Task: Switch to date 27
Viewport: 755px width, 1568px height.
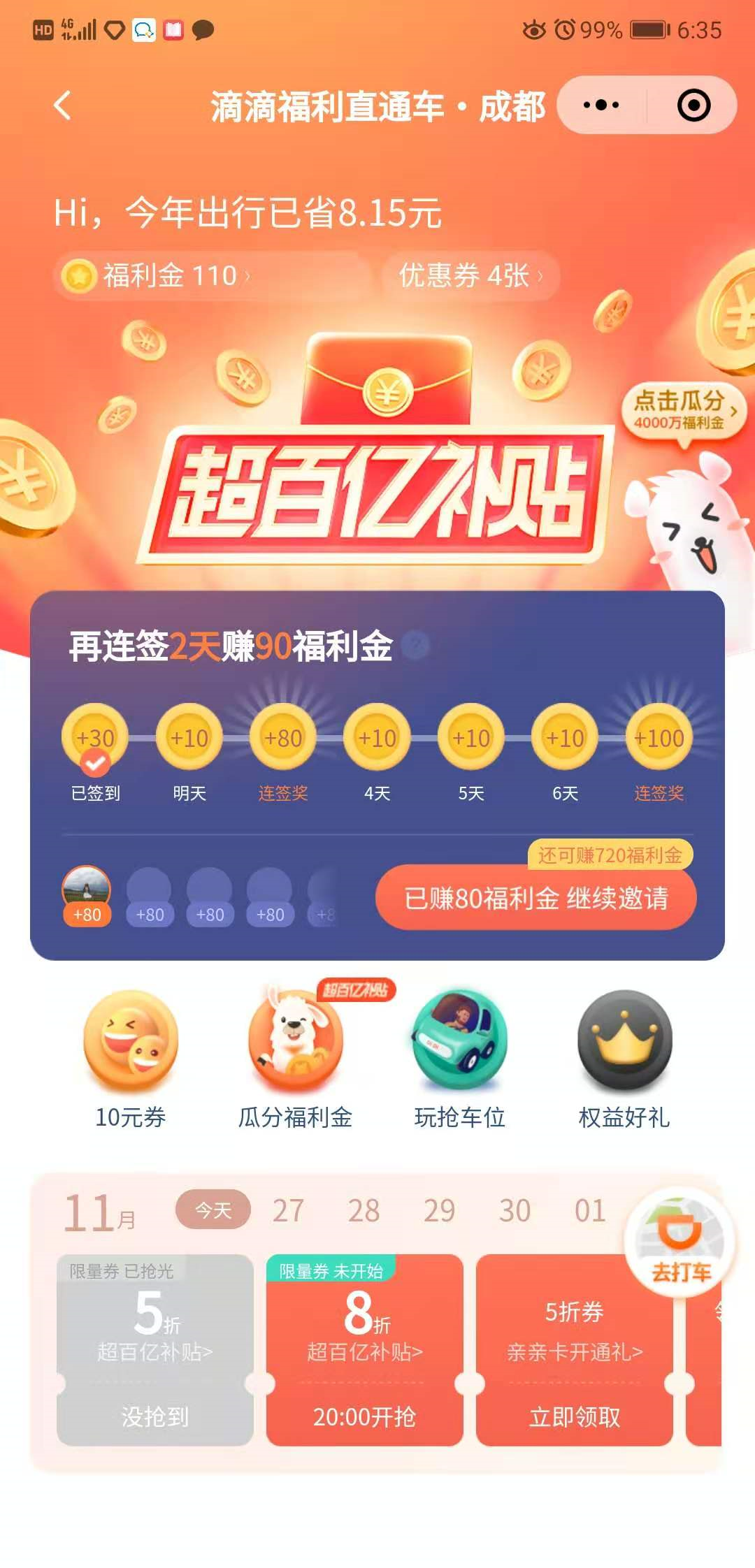Action: (x=288, y=1211)
